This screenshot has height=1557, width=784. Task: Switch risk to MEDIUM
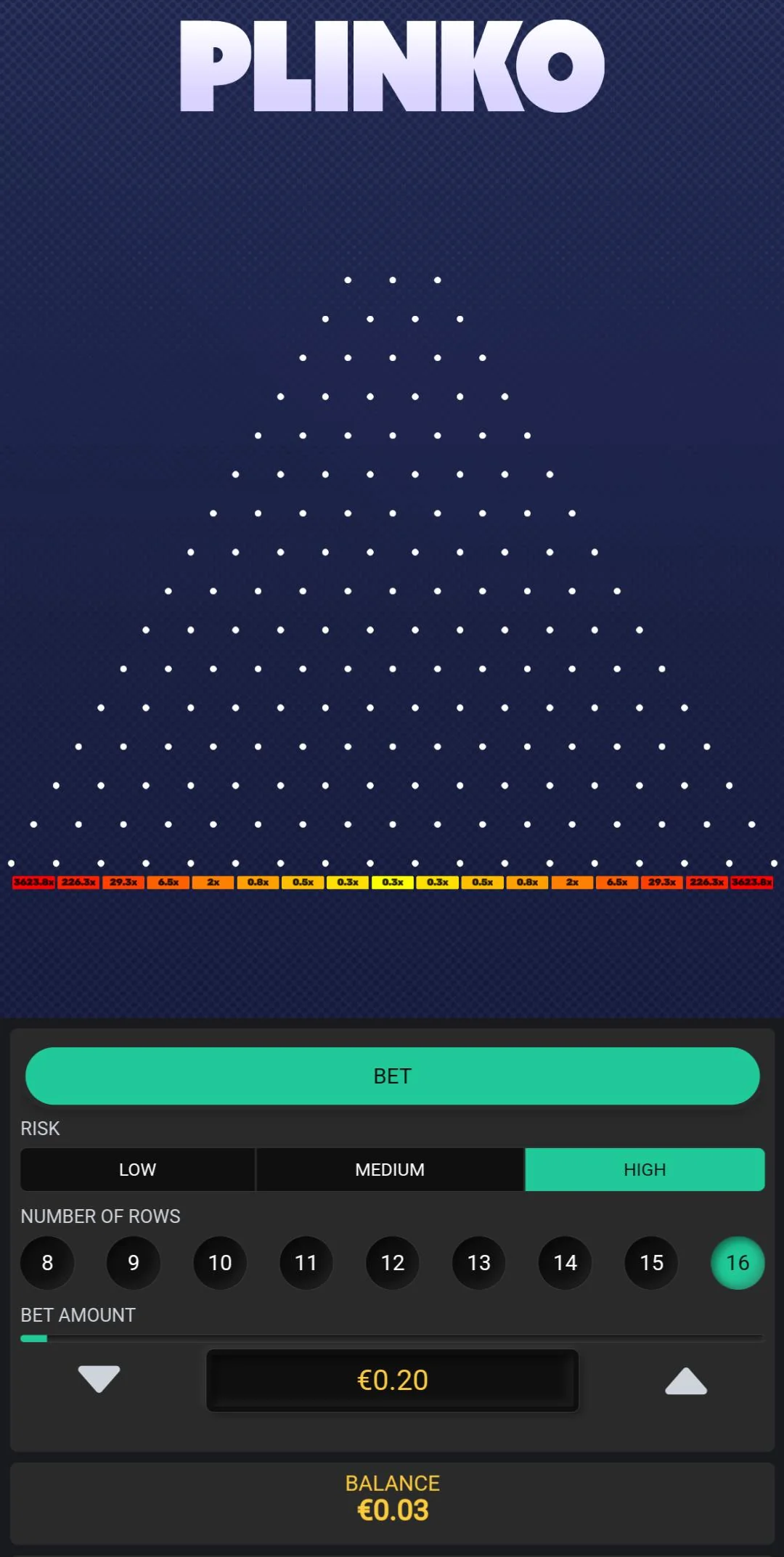390,1169
